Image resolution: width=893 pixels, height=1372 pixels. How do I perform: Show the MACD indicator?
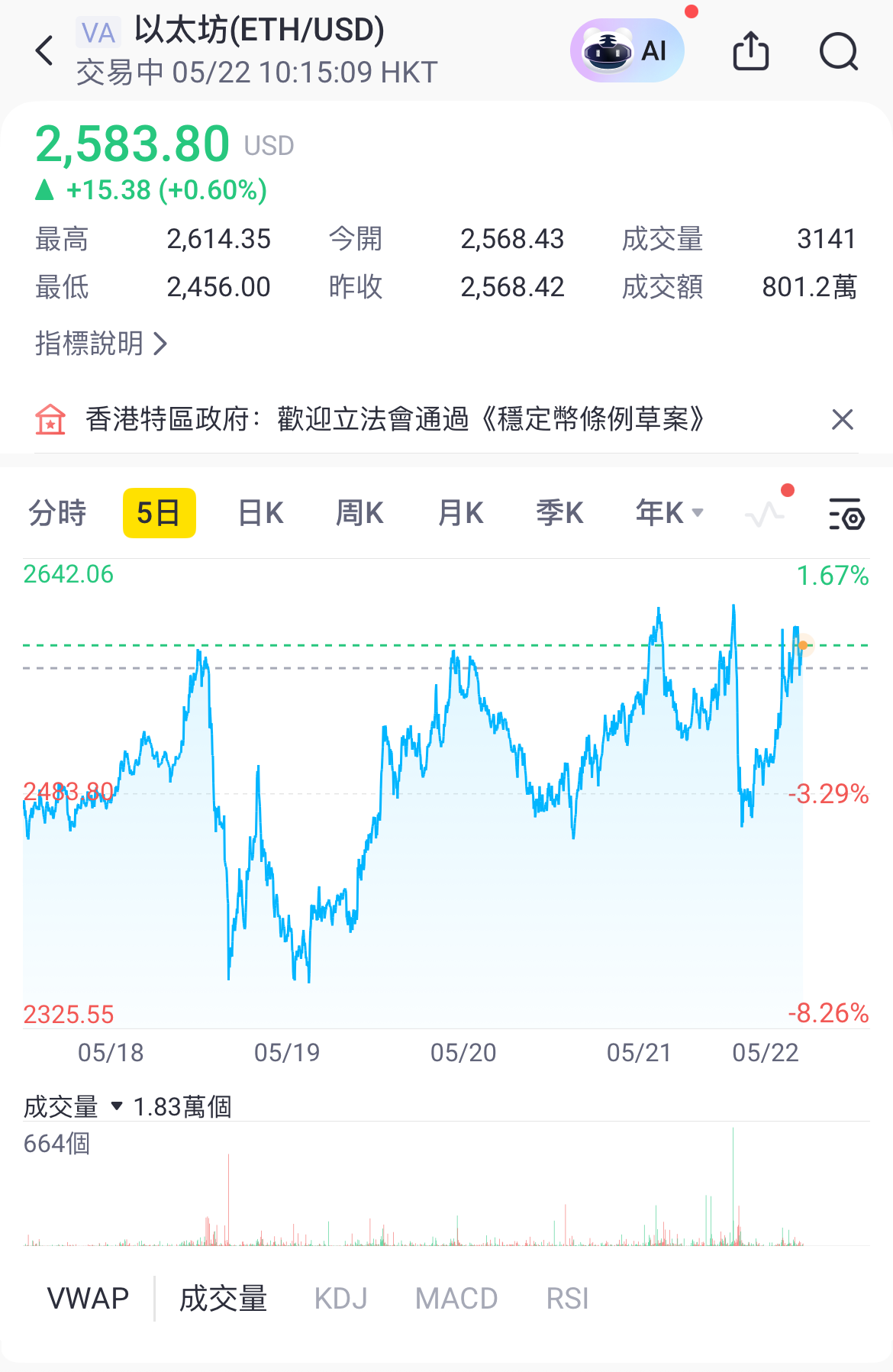[456, 1298]
